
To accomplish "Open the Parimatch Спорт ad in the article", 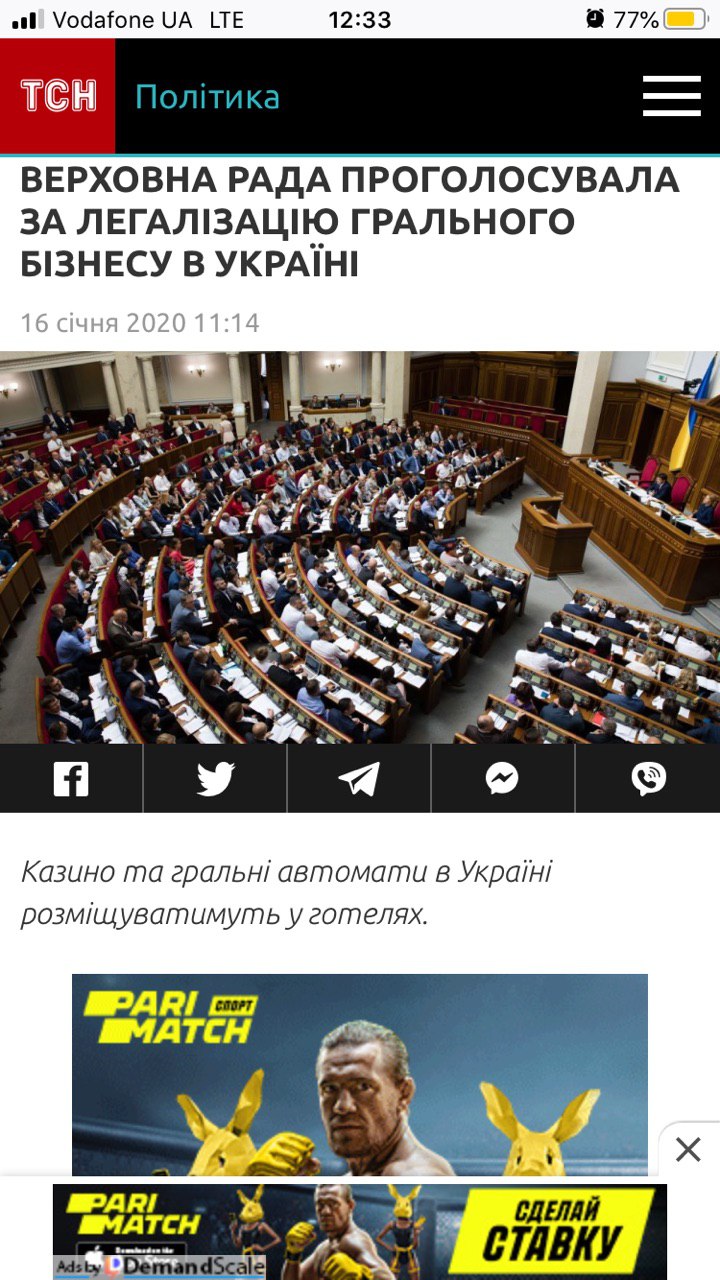I will (x=360, y=1075).
